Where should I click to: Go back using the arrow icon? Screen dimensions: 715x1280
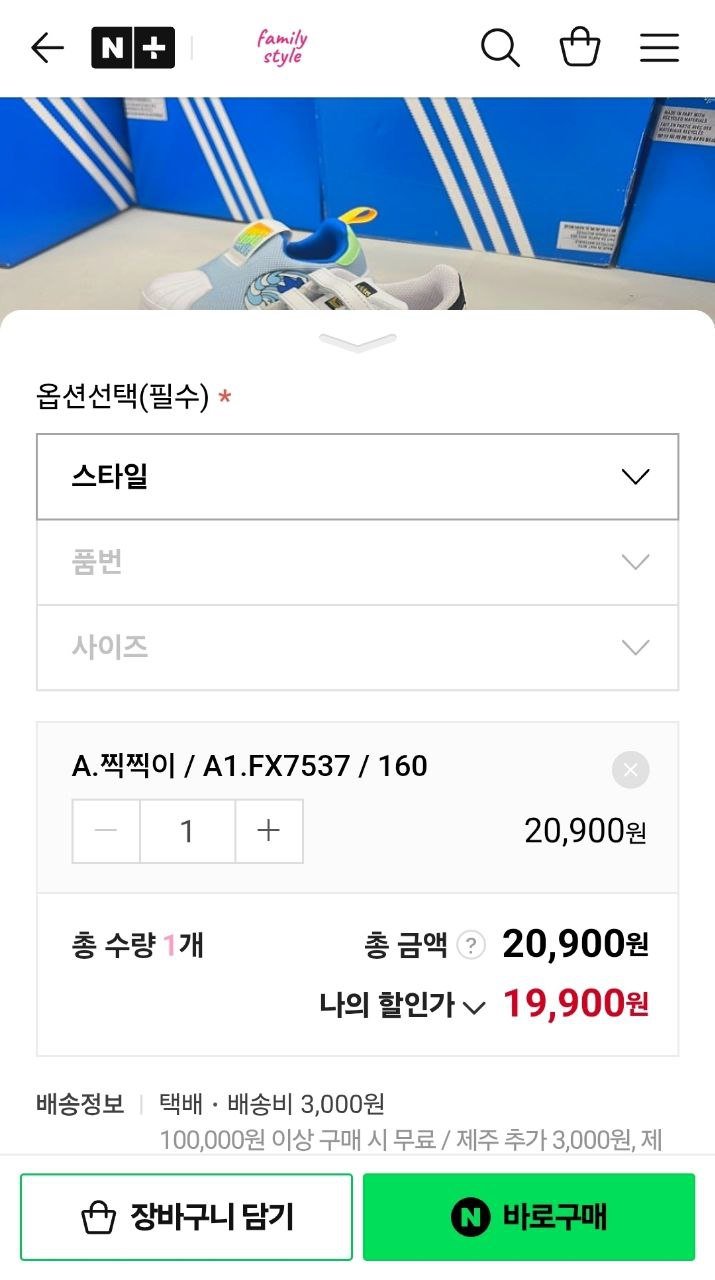coord(47,48)
